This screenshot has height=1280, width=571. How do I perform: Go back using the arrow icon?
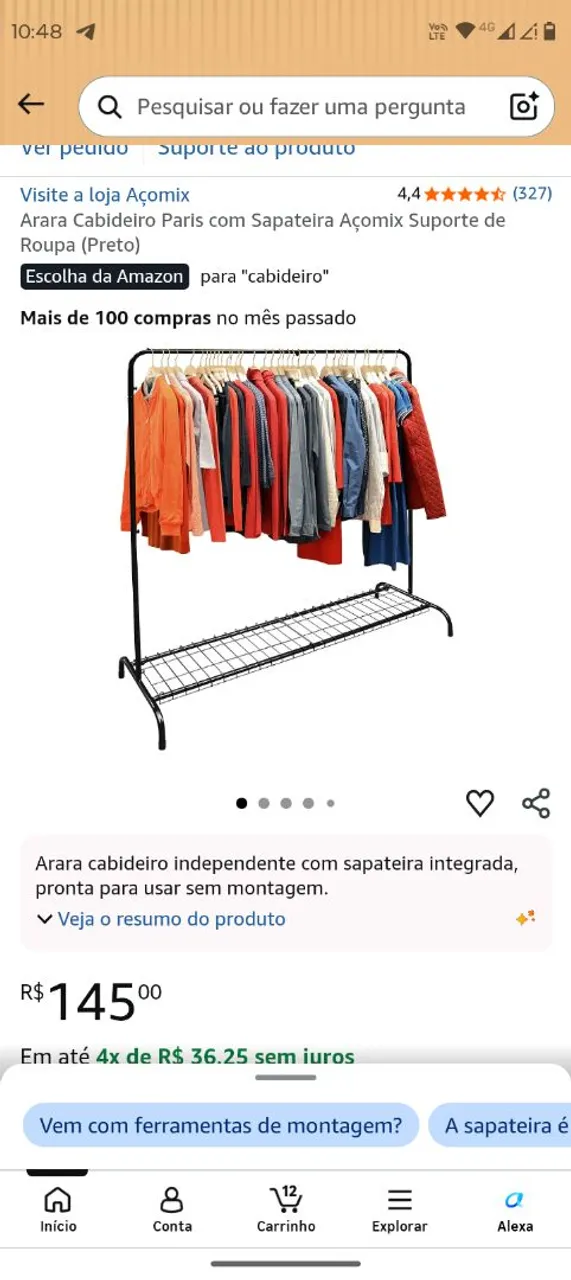[31, 104]
